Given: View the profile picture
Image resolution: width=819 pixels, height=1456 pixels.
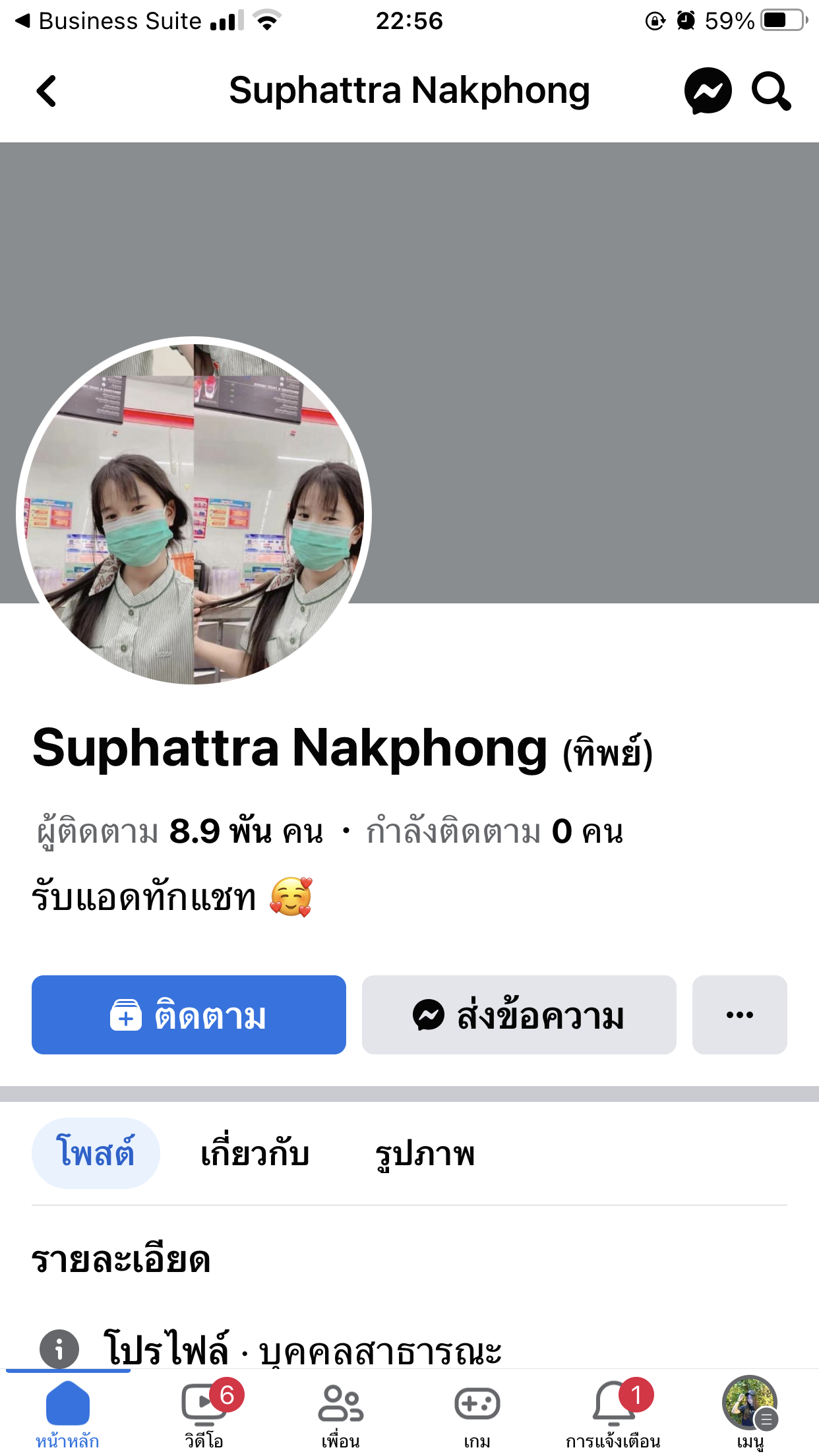Looking at the screenshot, I should (194, 512).
